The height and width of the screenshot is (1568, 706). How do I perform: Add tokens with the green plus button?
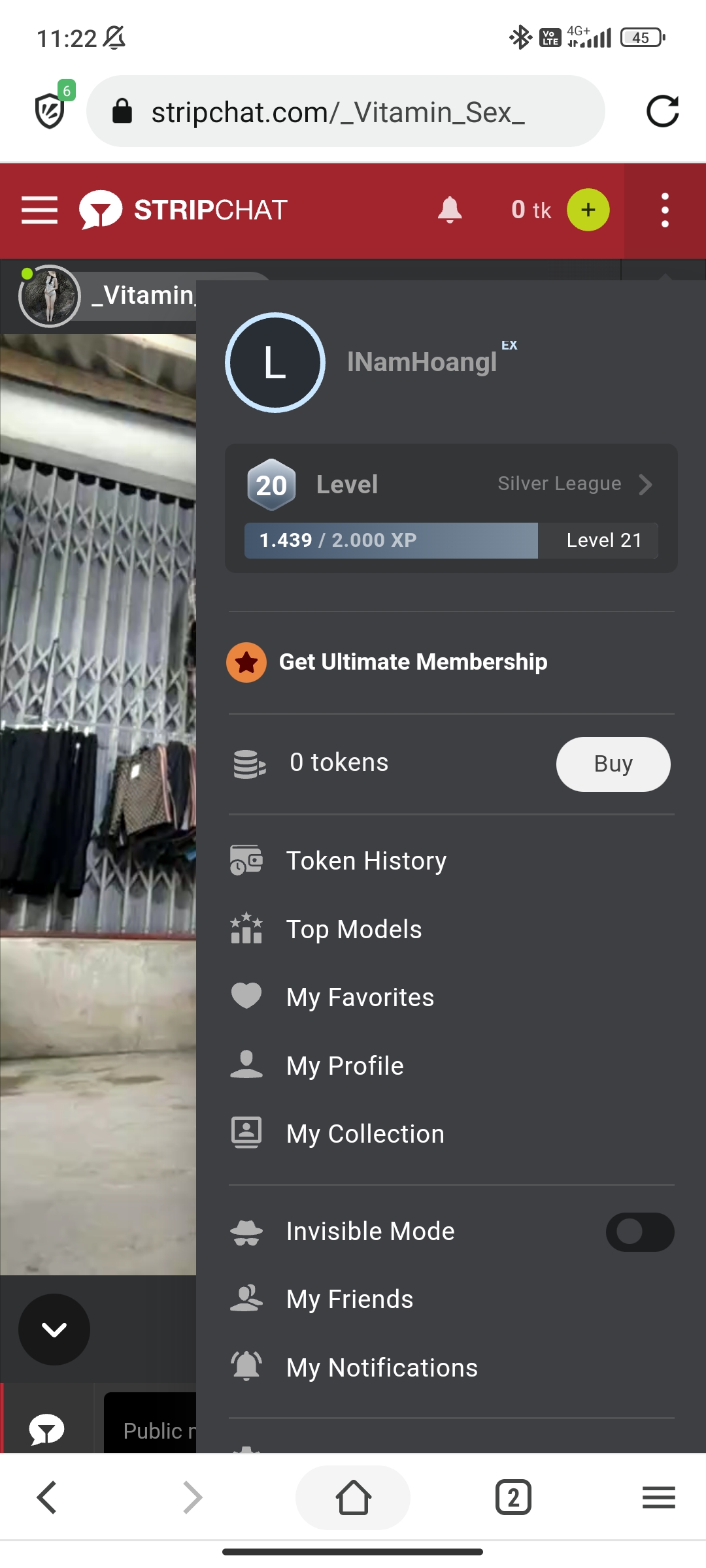click(588, 210)
